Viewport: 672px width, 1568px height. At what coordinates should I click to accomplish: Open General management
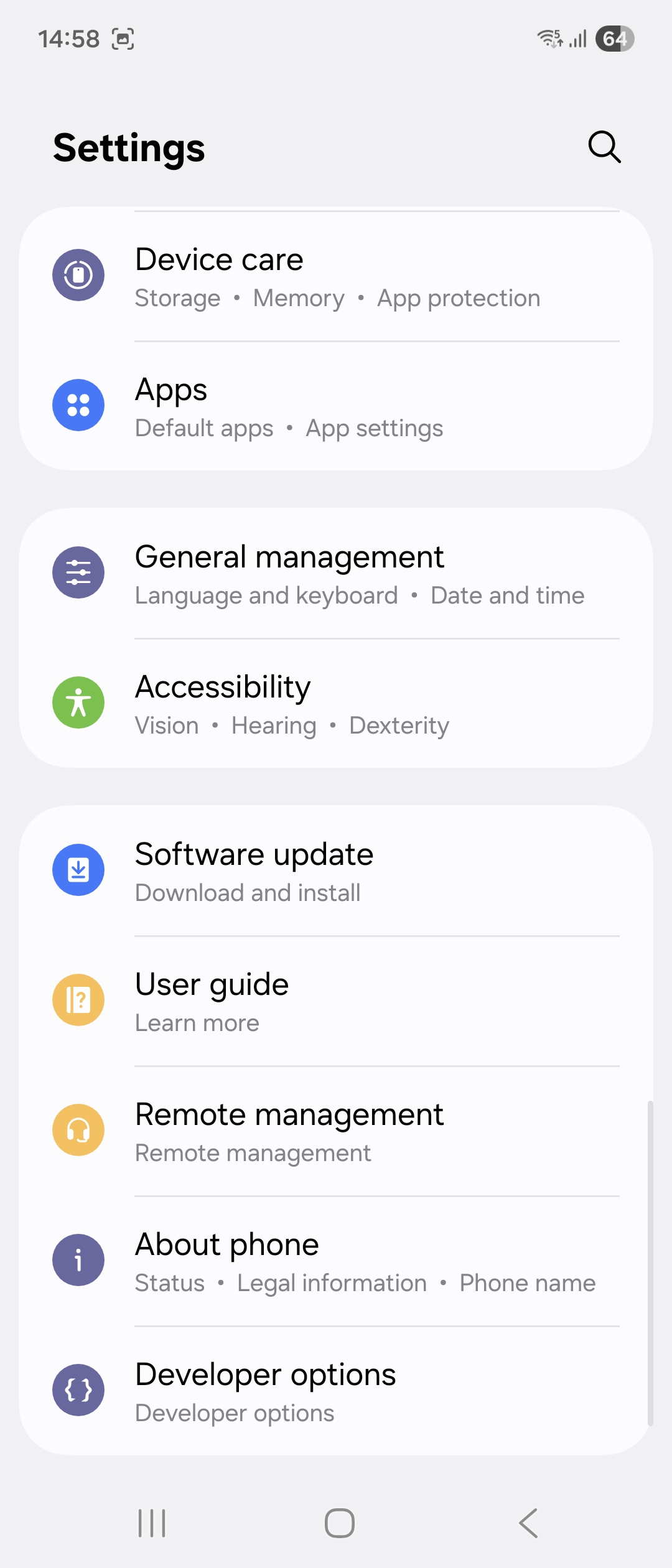point(336,573)
